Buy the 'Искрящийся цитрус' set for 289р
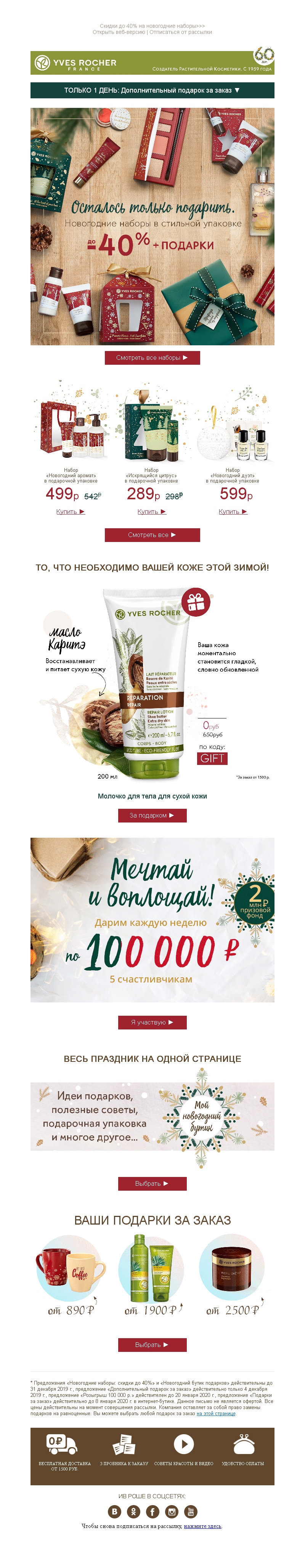Image resolution: width=305 pixels, height=1568 pixels. click(152, 512)
